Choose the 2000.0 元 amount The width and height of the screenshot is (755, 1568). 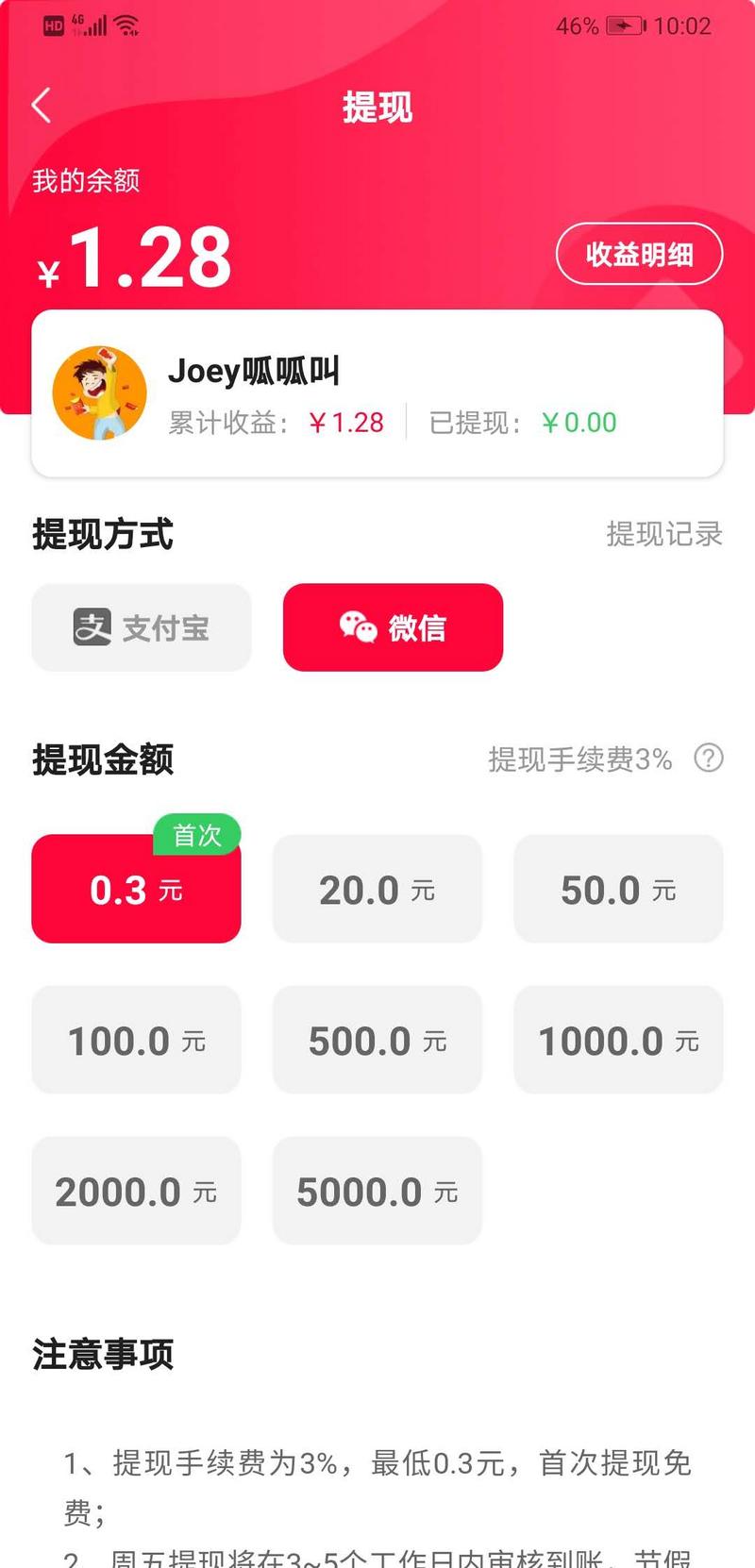tap(136, 1191)
